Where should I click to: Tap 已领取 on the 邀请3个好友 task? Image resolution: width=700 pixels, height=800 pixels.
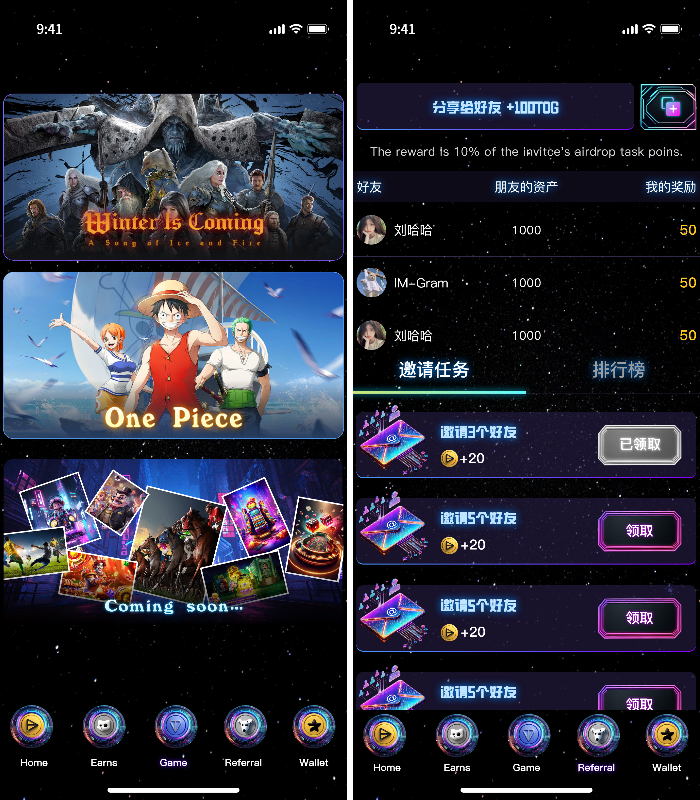[639, 445]
